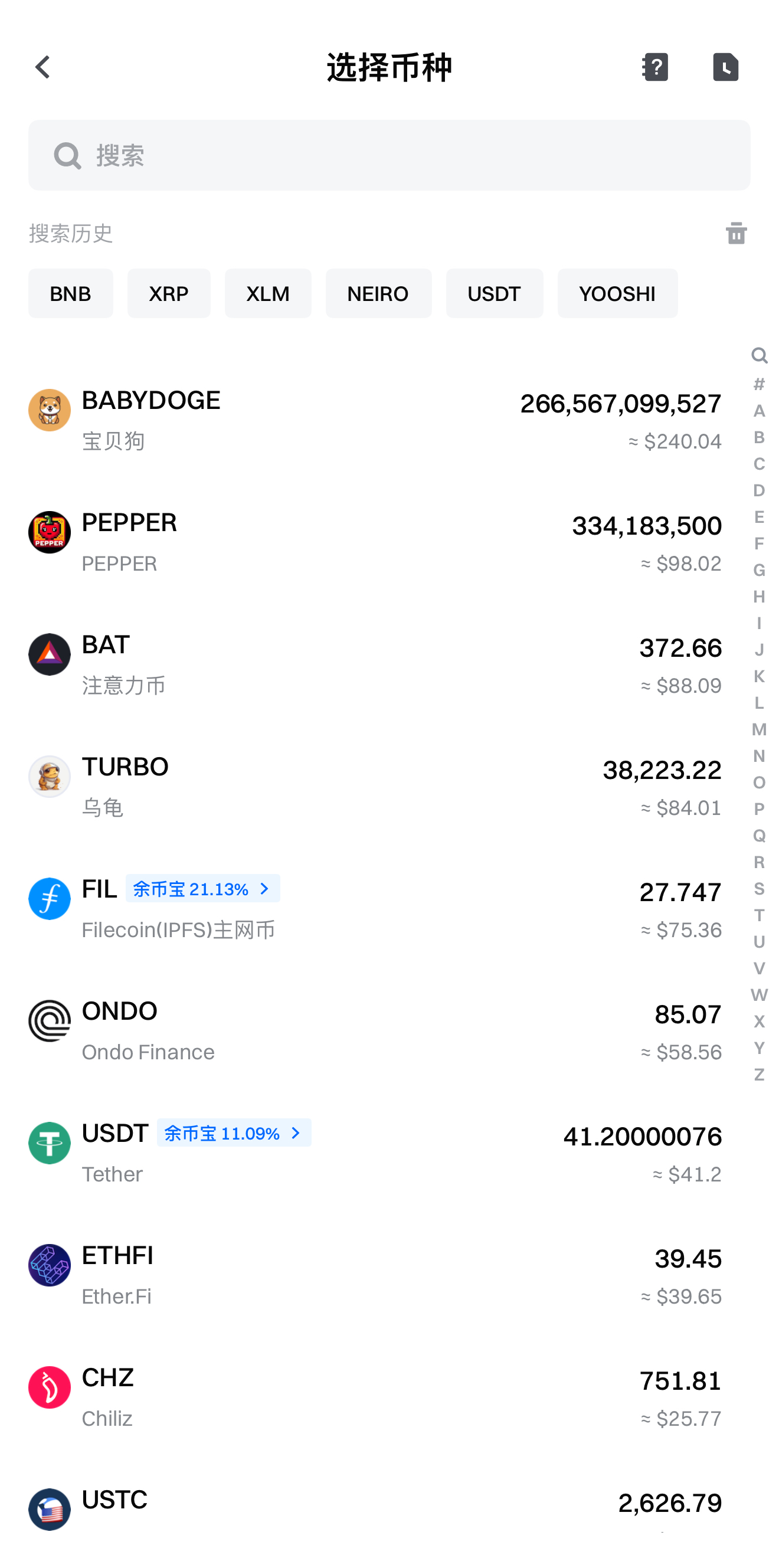Open the FIL 余币宝 21.13% link
The image size is (779, 1568).
[202, 889]
